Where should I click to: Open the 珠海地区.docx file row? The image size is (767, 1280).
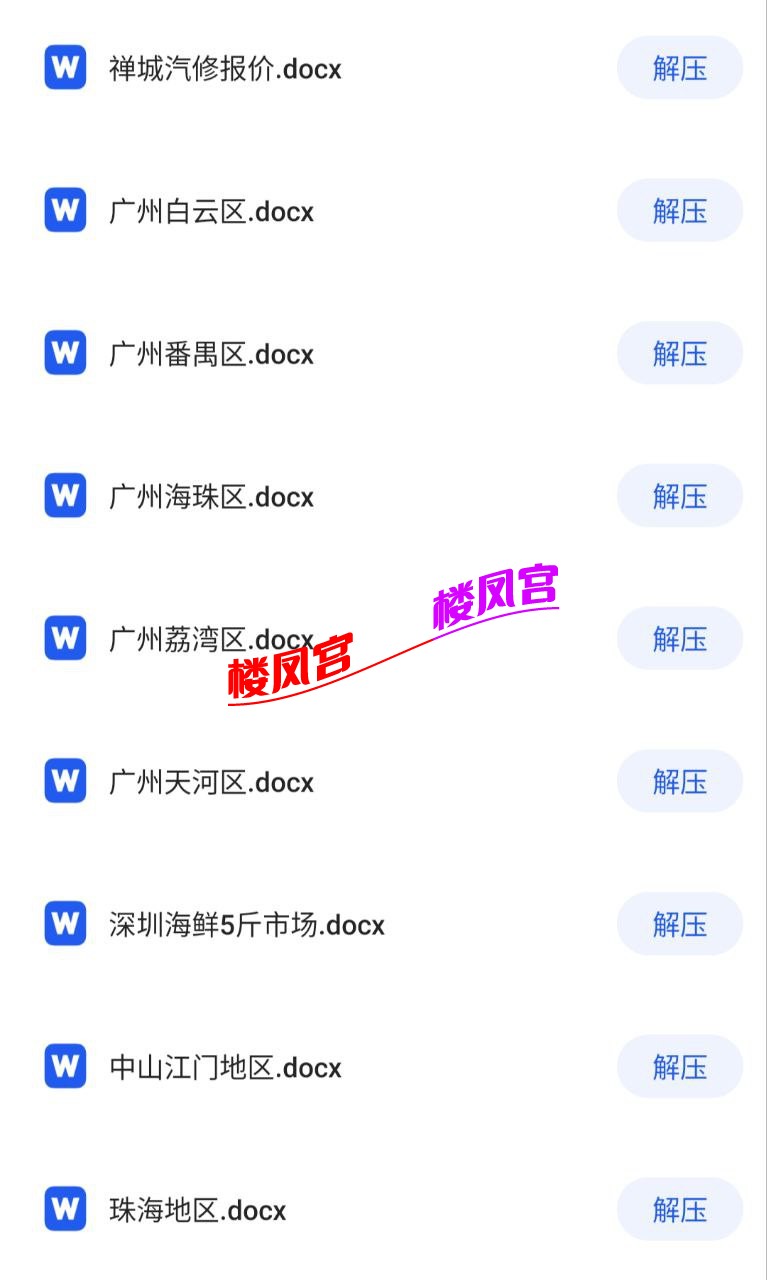[197, 1211]
